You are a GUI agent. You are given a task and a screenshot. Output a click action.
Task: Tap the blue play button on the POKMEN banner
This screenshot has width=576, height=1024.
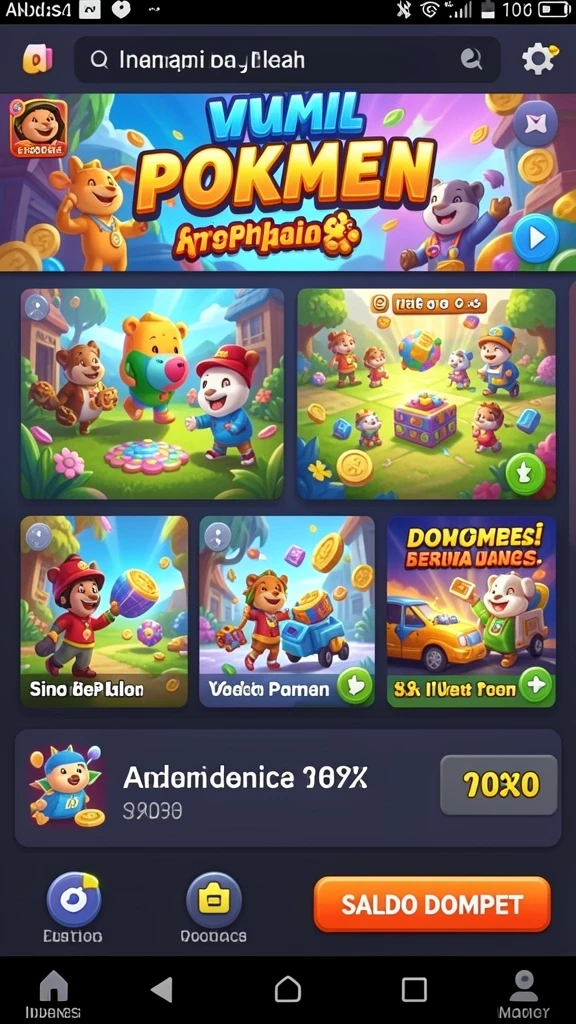536,238
